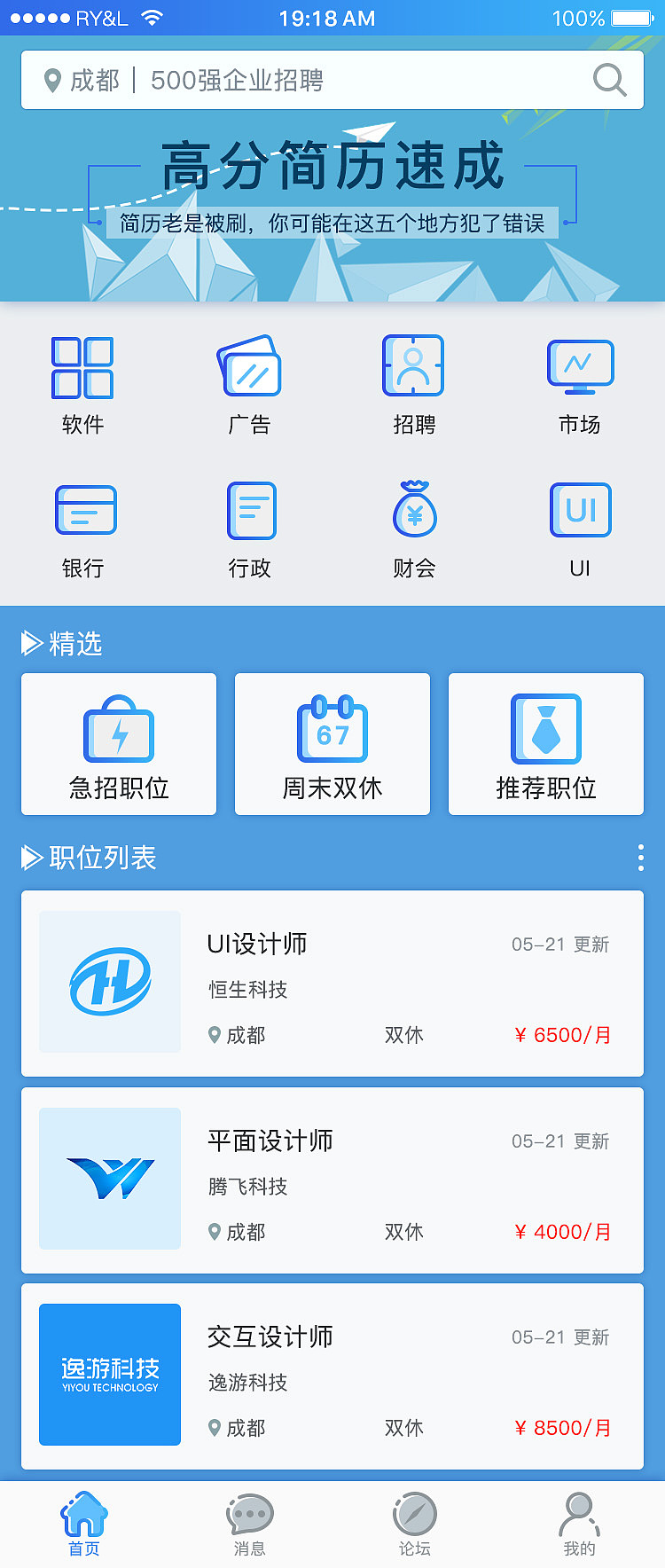
Task: Open the 急招职位 card
Action: 118,743
